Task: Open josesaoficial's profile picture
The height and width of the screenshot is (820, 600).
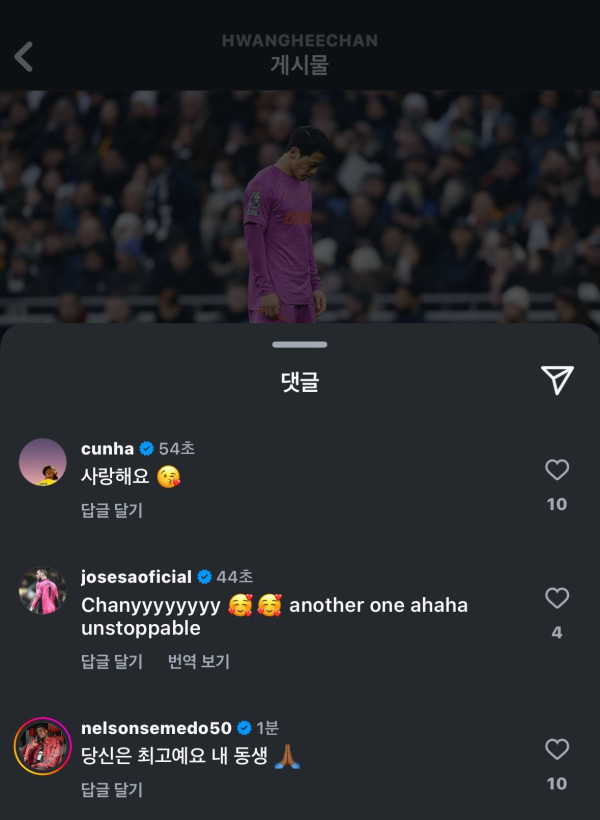Action: tap(42, 590)
